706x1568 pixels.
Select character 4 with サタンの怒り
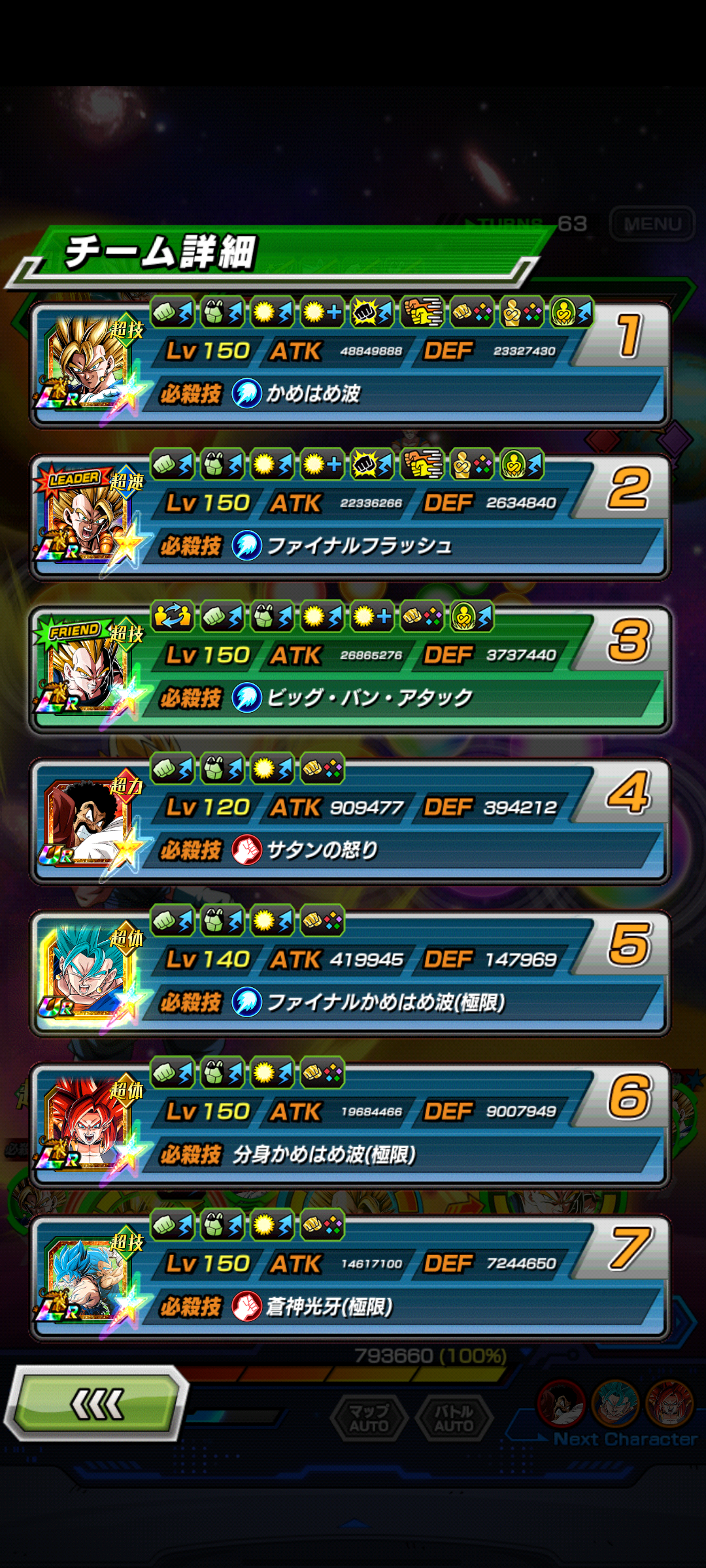coord(350,821)
